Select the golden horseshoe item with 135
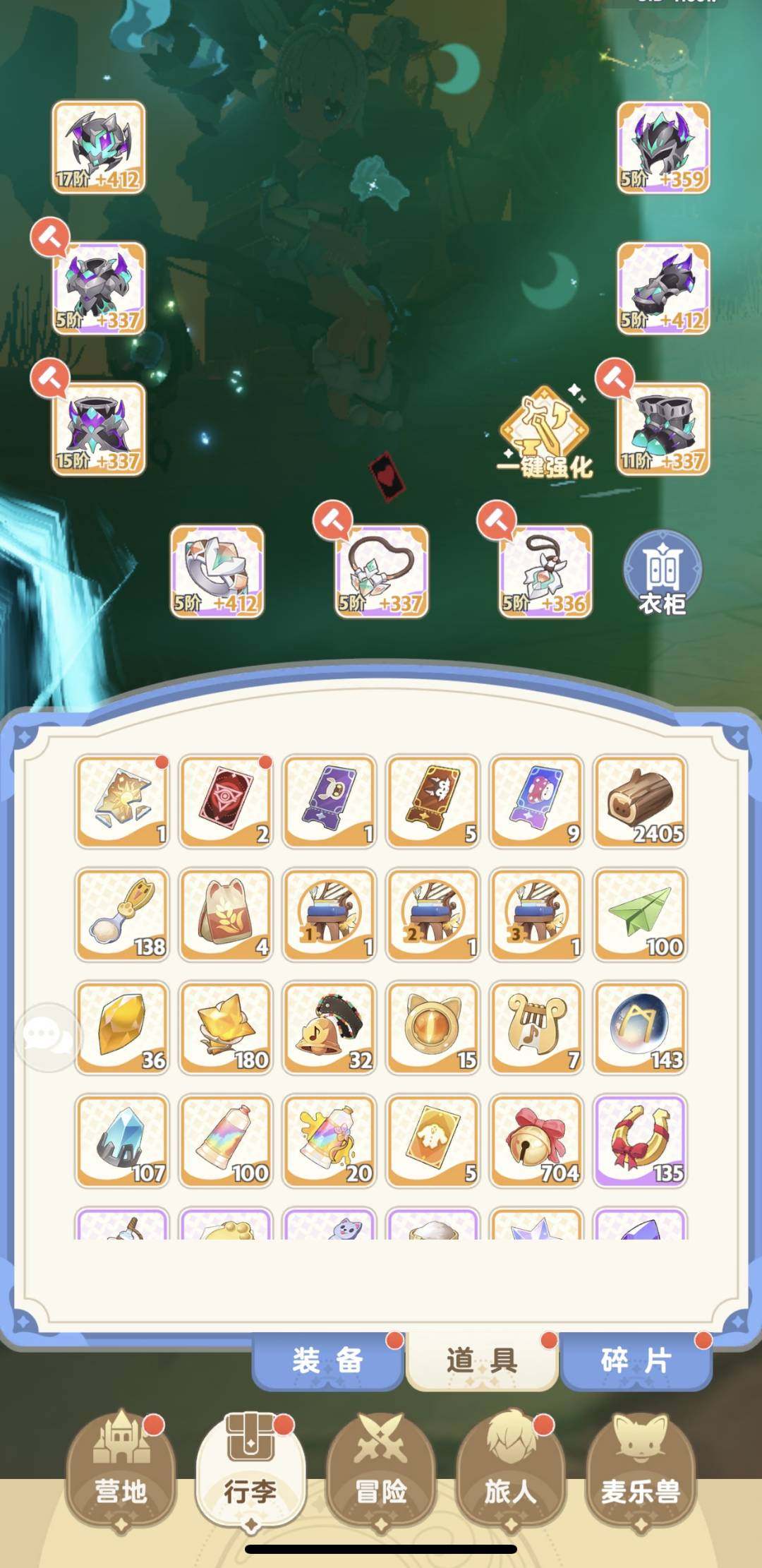Viewport: 762px width, 1568px height. pos(640,1140)
